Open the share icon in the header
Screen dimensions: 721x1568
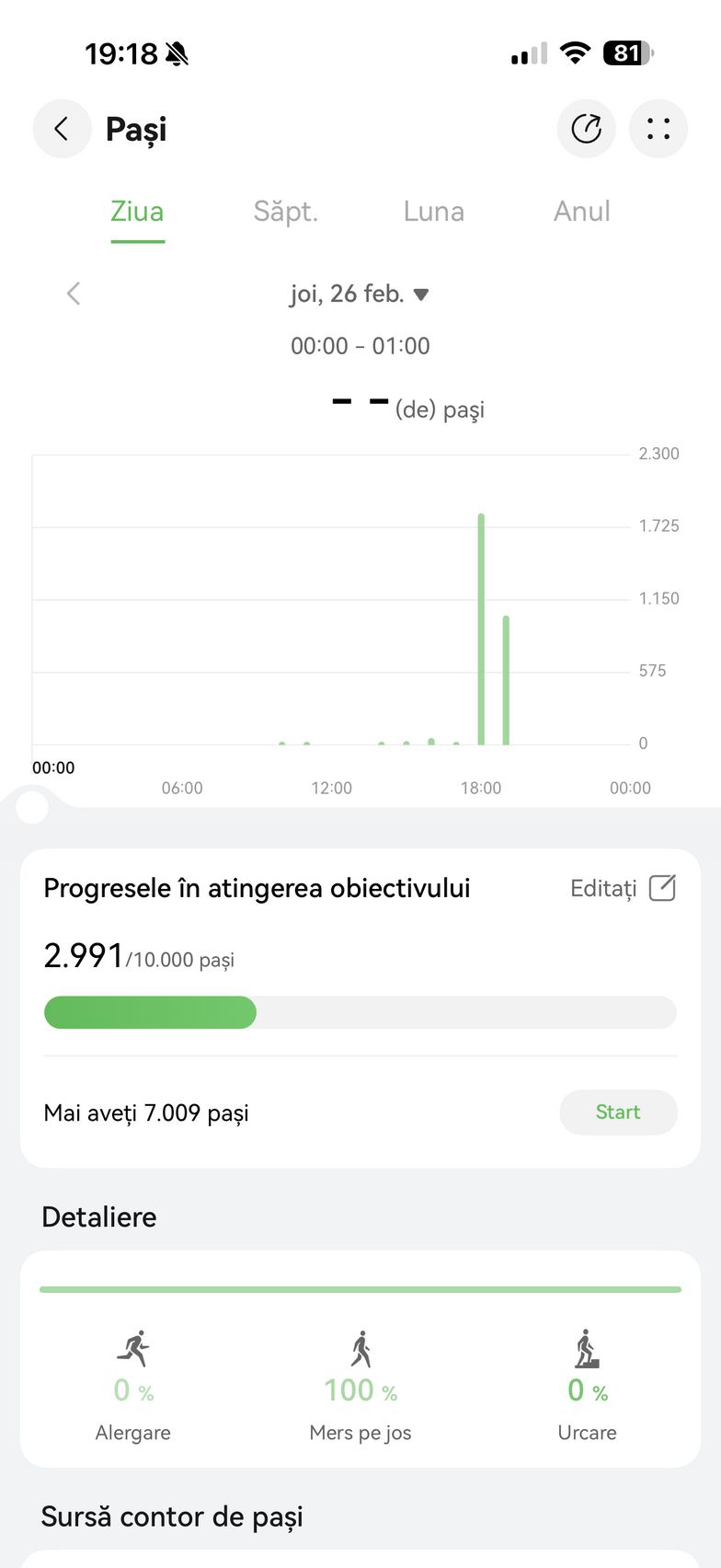coord(586,129)
